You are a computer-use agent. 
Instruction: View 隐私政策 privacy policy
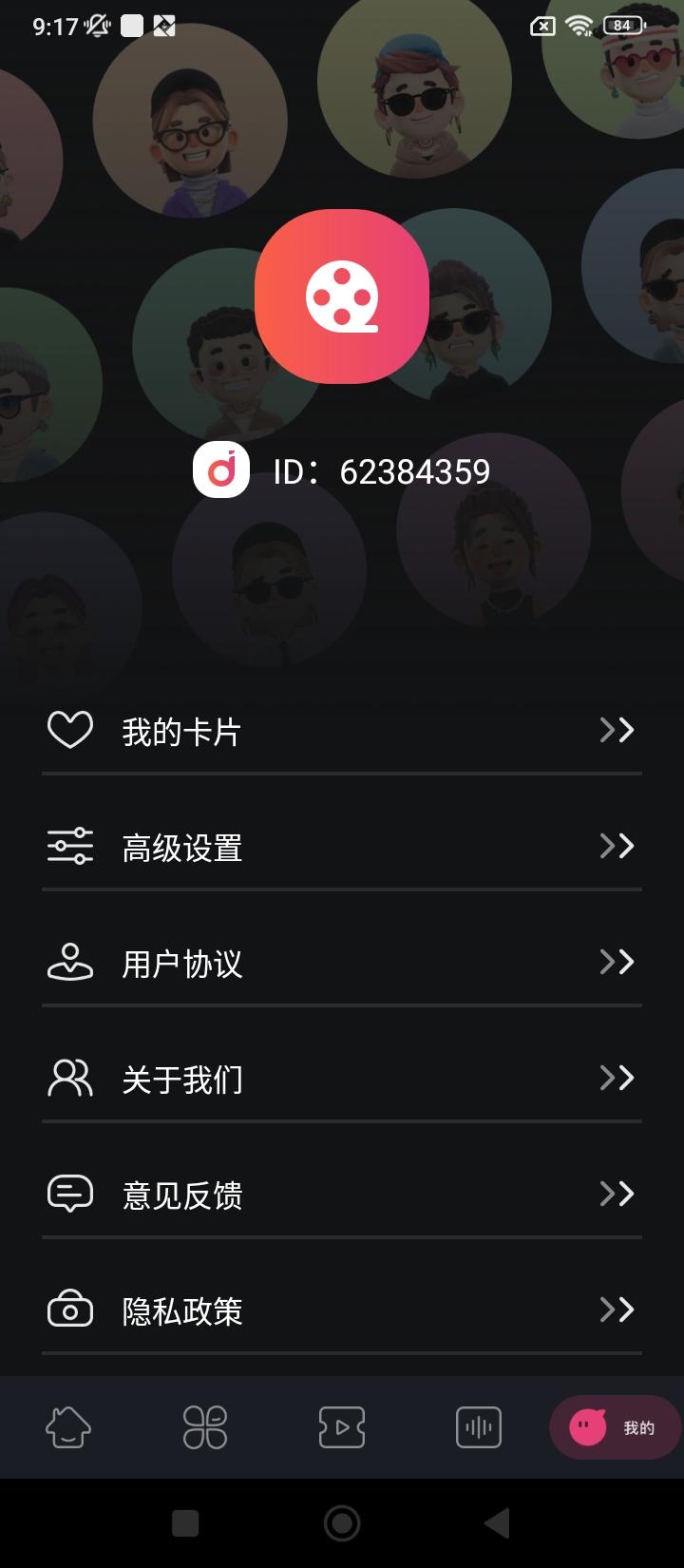[340, 1310]
